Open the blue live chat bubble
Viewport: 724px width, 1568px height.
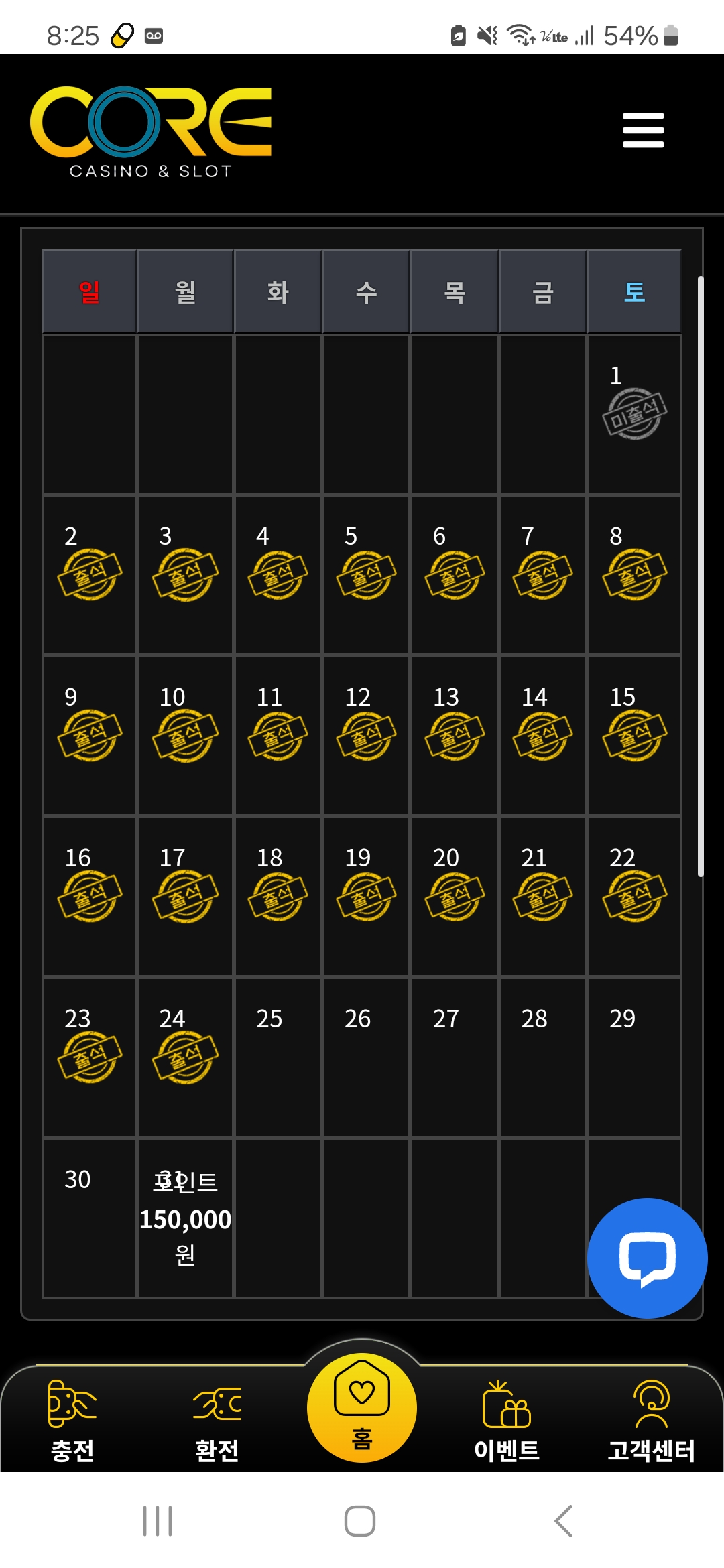pyautogui.click(x=647, y=1258)
